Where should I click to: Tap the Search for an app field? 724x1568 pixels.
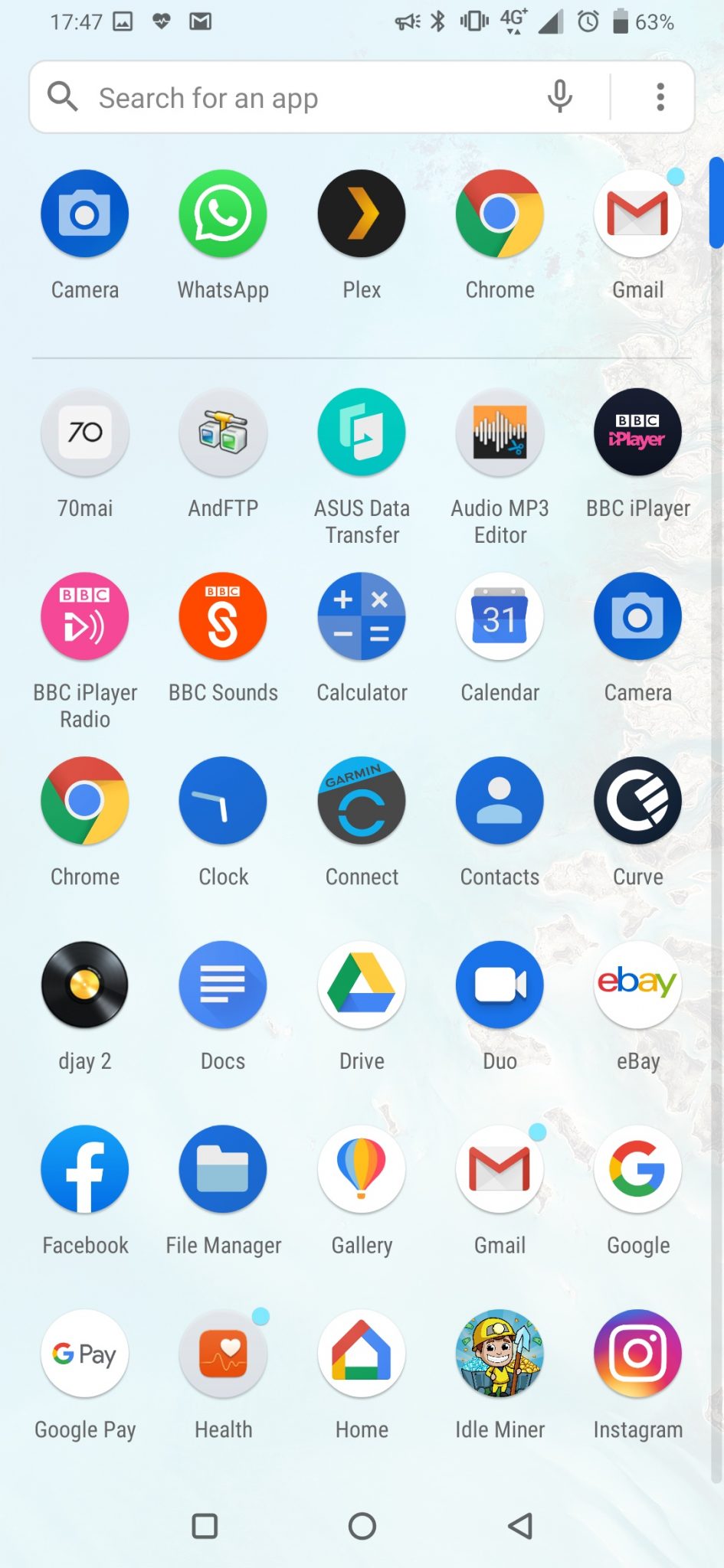click(x=362, y=97)
